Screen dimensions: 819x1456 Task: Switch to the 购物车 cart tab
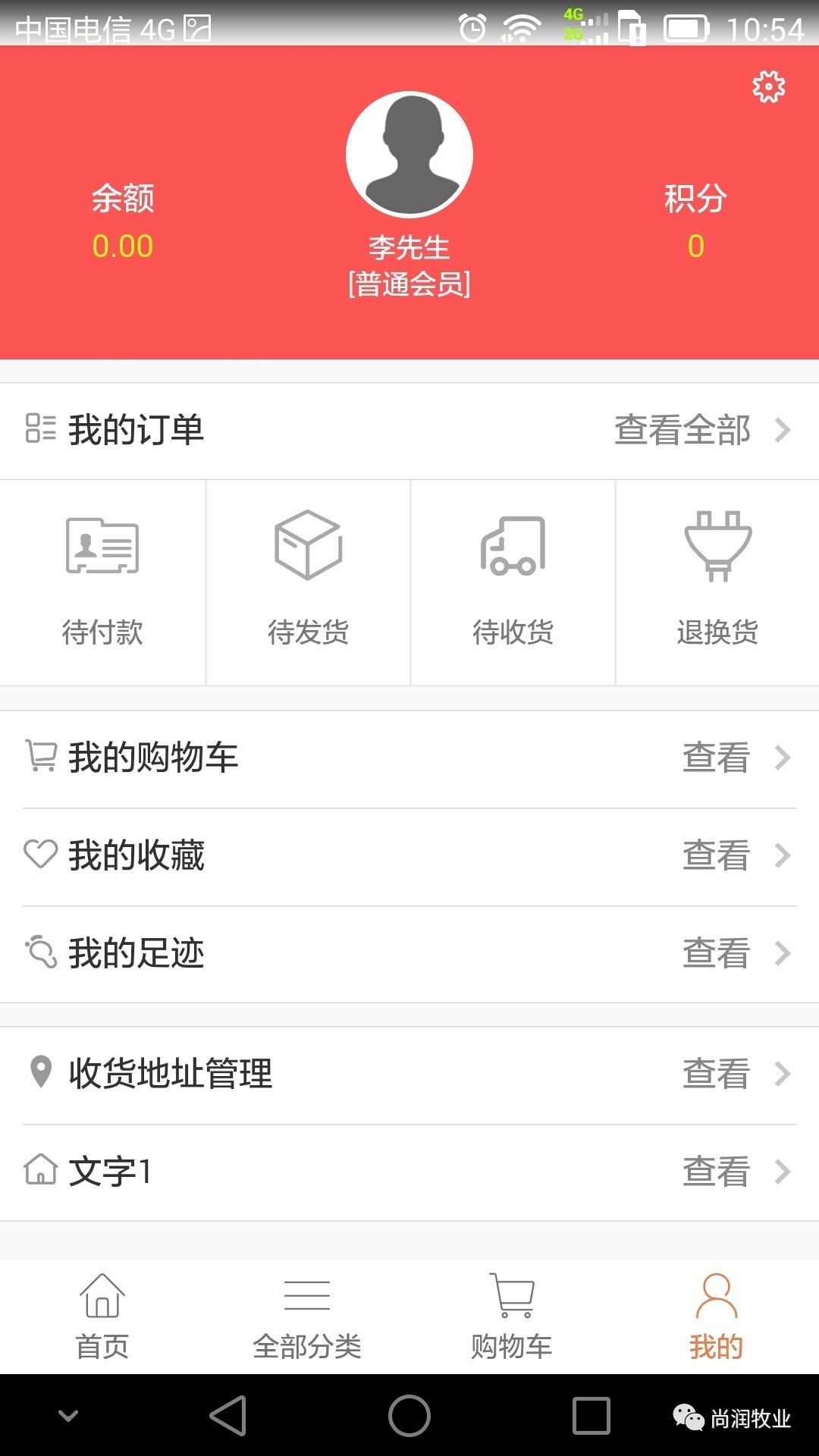pyautogui.click(x=512, y=1317)
